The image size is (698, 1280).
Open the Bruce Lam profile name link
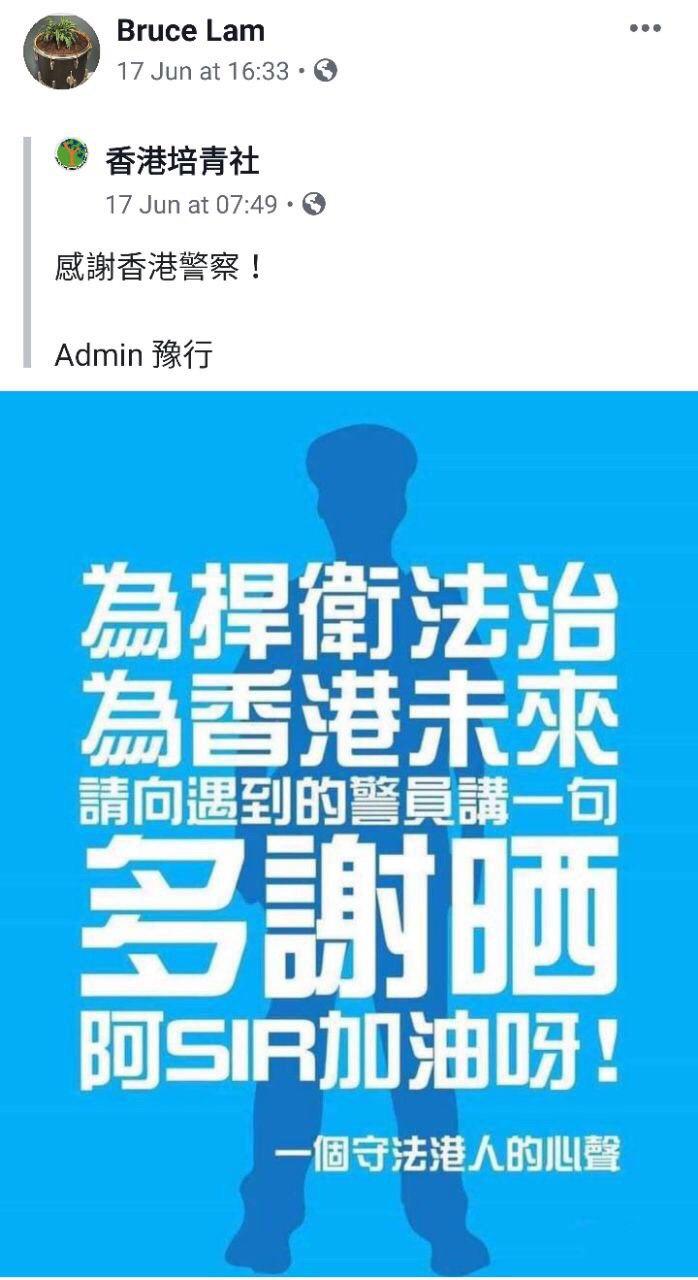[x=190, y=31]
